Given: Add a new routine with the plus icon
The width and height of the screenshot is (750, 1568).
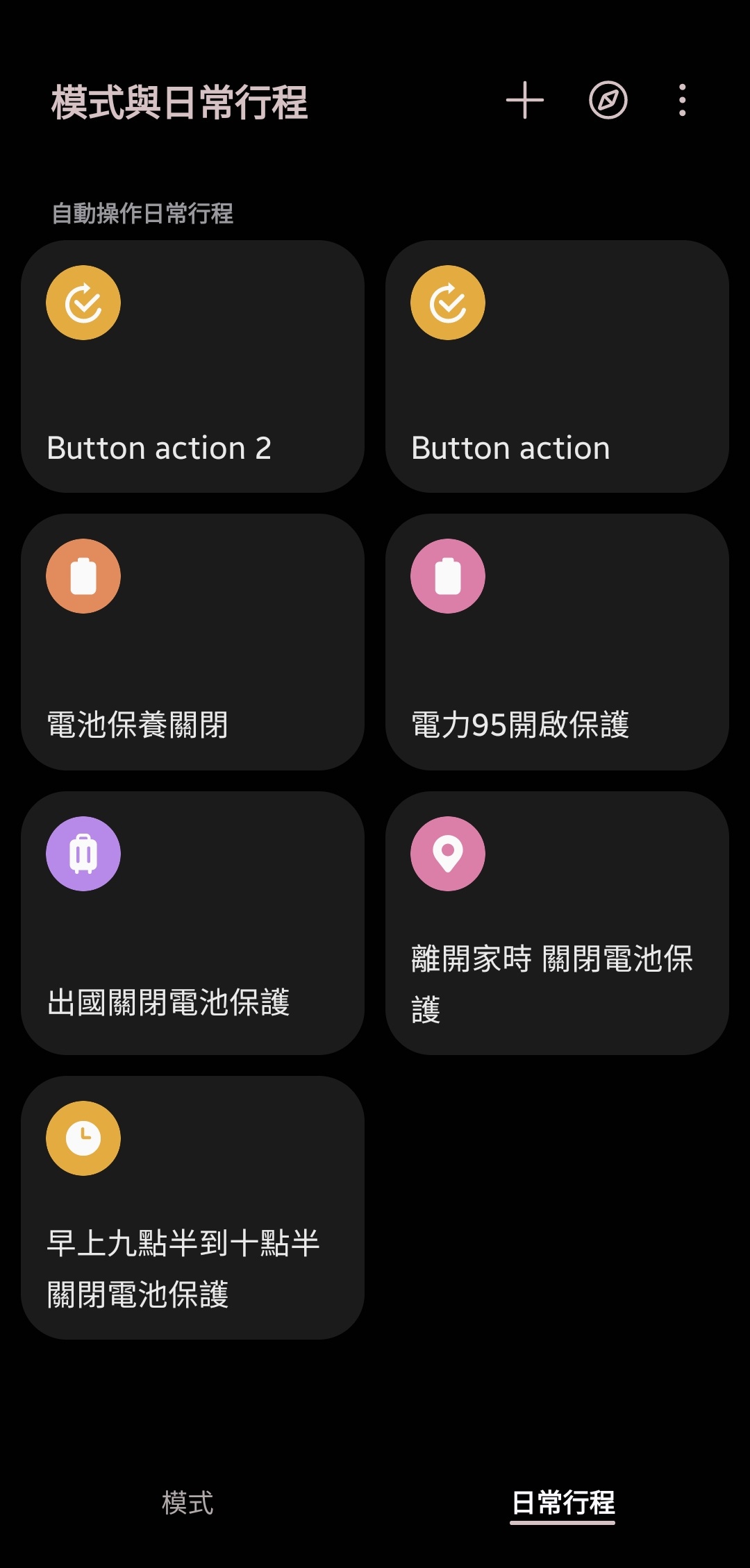Looking at the screenshot, I should tap(524, 101).
